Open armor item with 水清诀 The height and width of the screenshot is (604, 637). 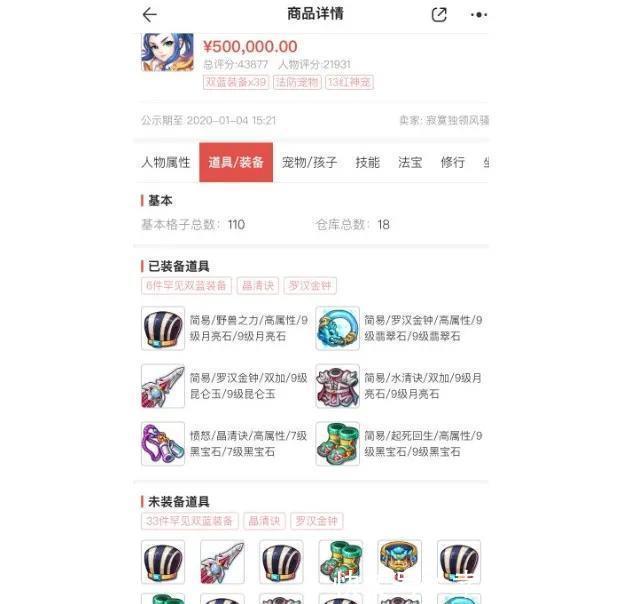337,386
